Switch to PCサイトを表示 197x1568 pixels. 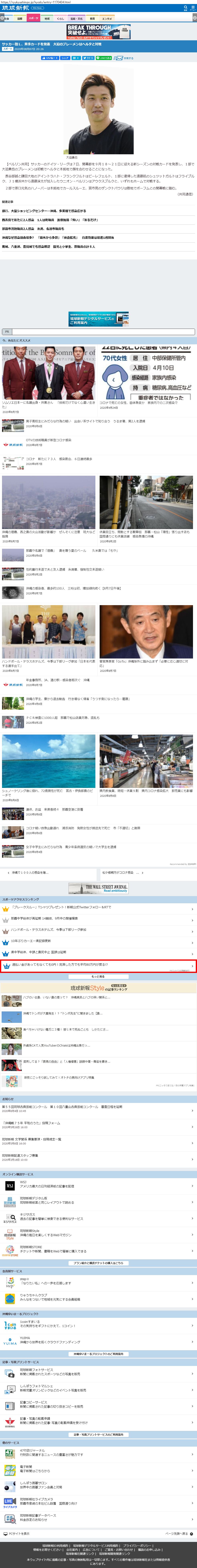point(18,1533)
